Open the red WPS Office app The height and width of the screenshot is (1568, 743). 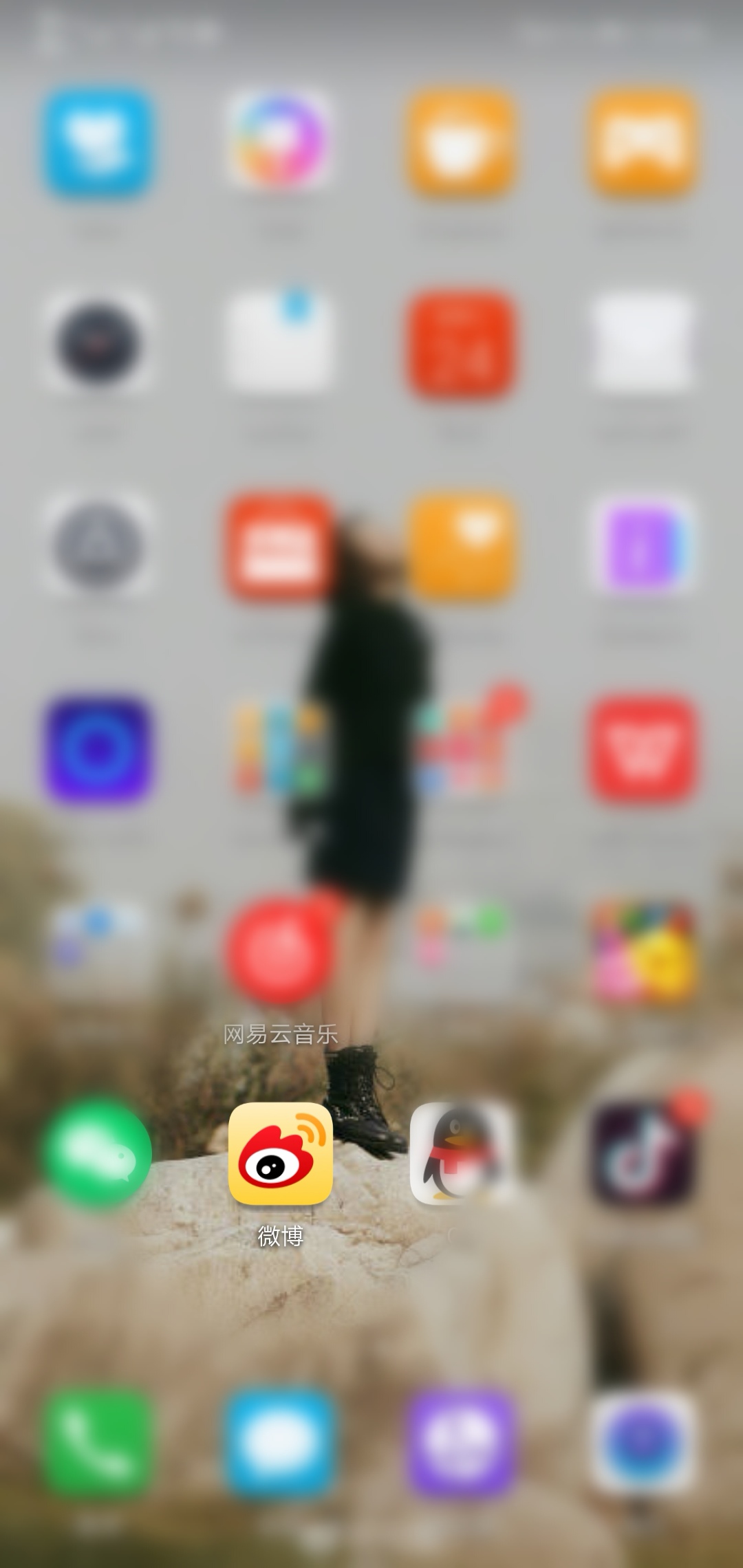point(643,750)
